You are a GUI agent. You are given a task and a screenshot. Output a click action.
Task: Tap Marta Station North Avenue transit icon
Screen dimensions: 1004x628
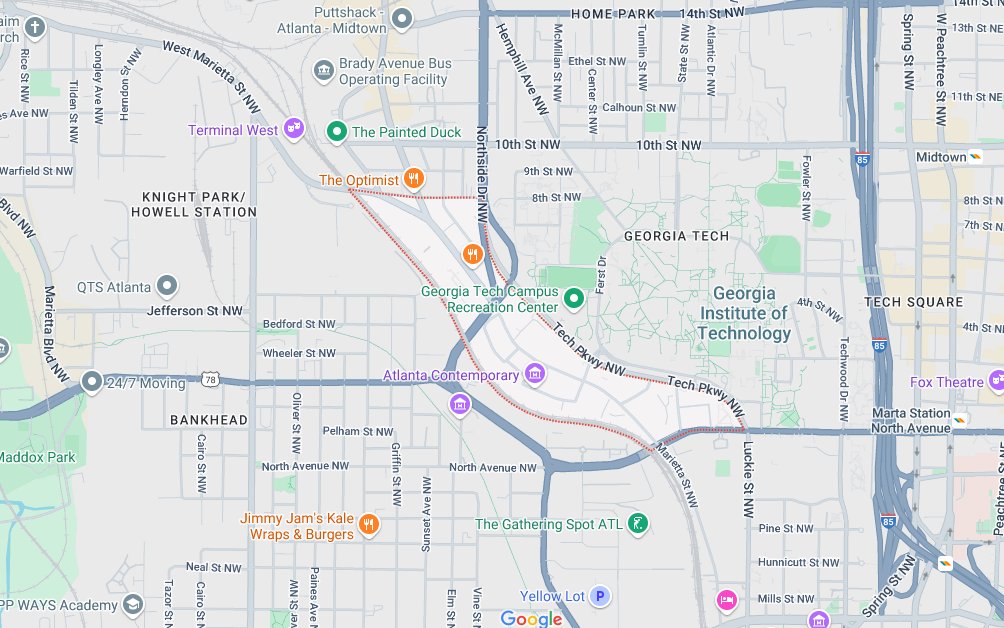pyautogui.click(x=961, y=420)
